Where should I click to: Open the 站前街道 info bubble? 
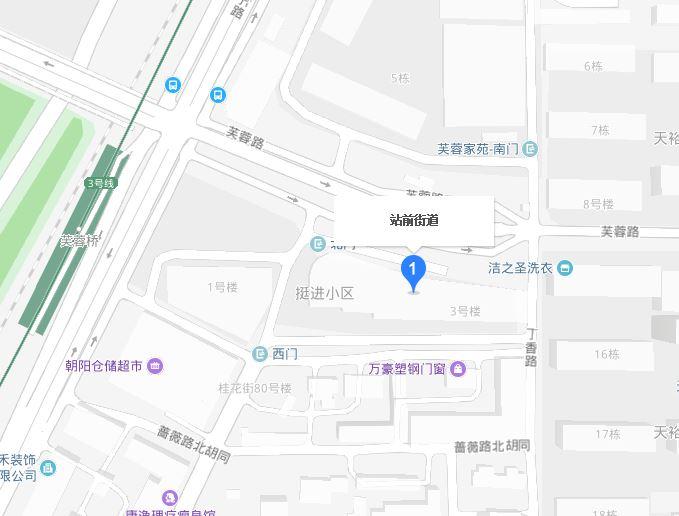414,220
